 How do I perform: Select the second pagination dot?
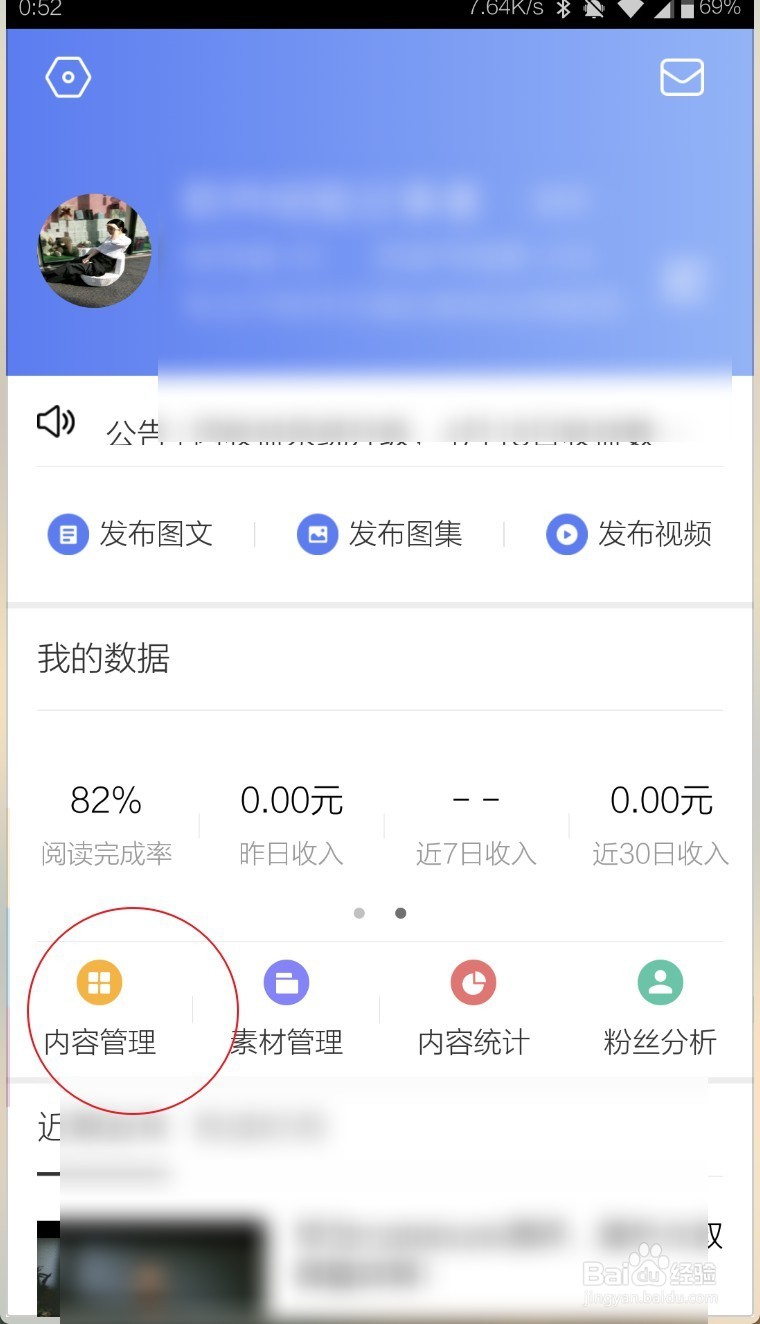click(x=400, y=912)
